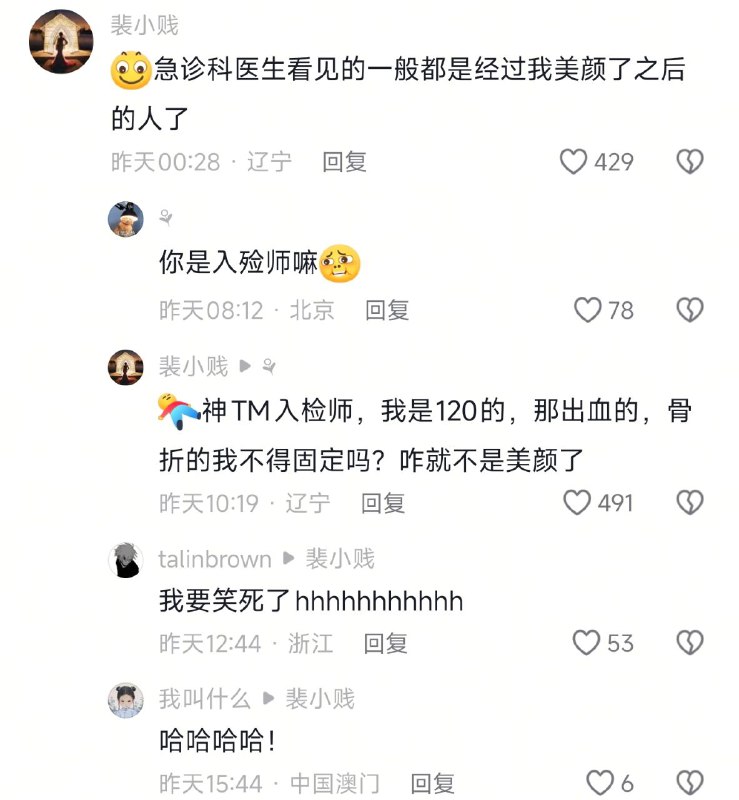
Task: View talinbrown's profile avatar
Action: coord(126,559)
